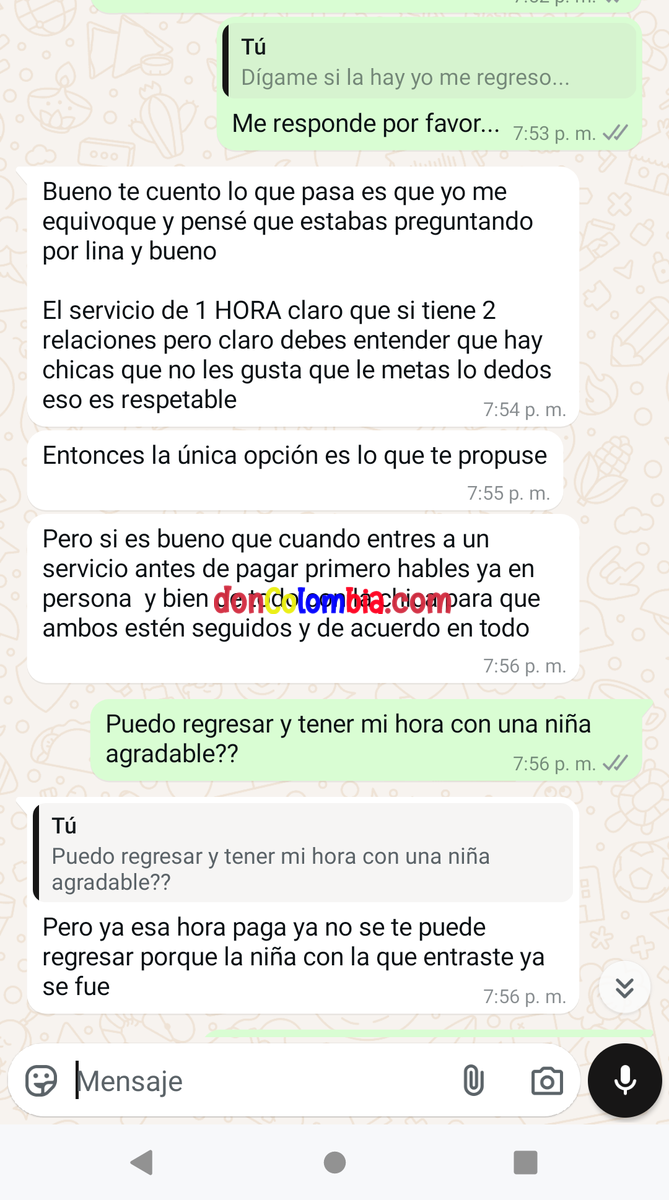This screenshot has height=1200, width=669.
Task: Jump to latest messages with the down arrow
Action: 625,988
